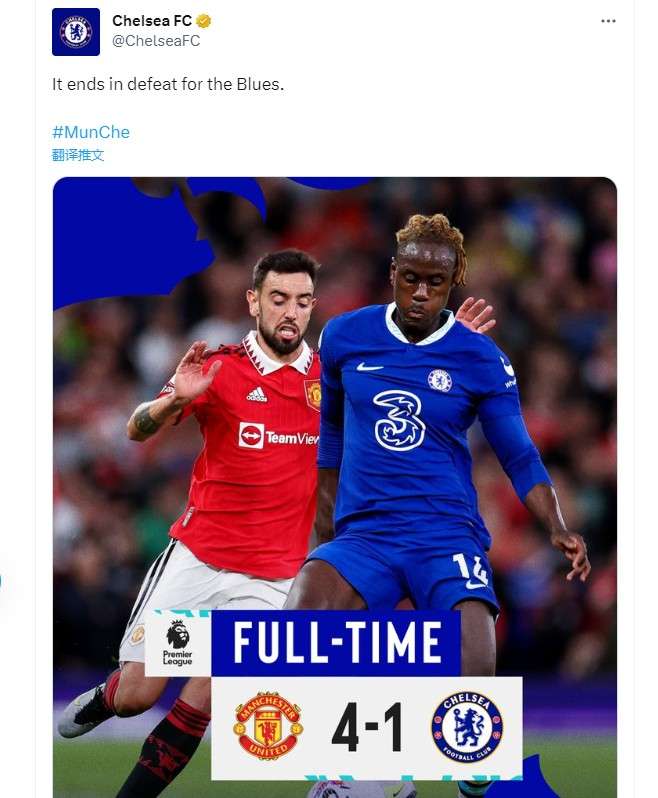Open the Chelsea FC account name
Viewport: 658px width, 798px height.
tap(151, 21)
